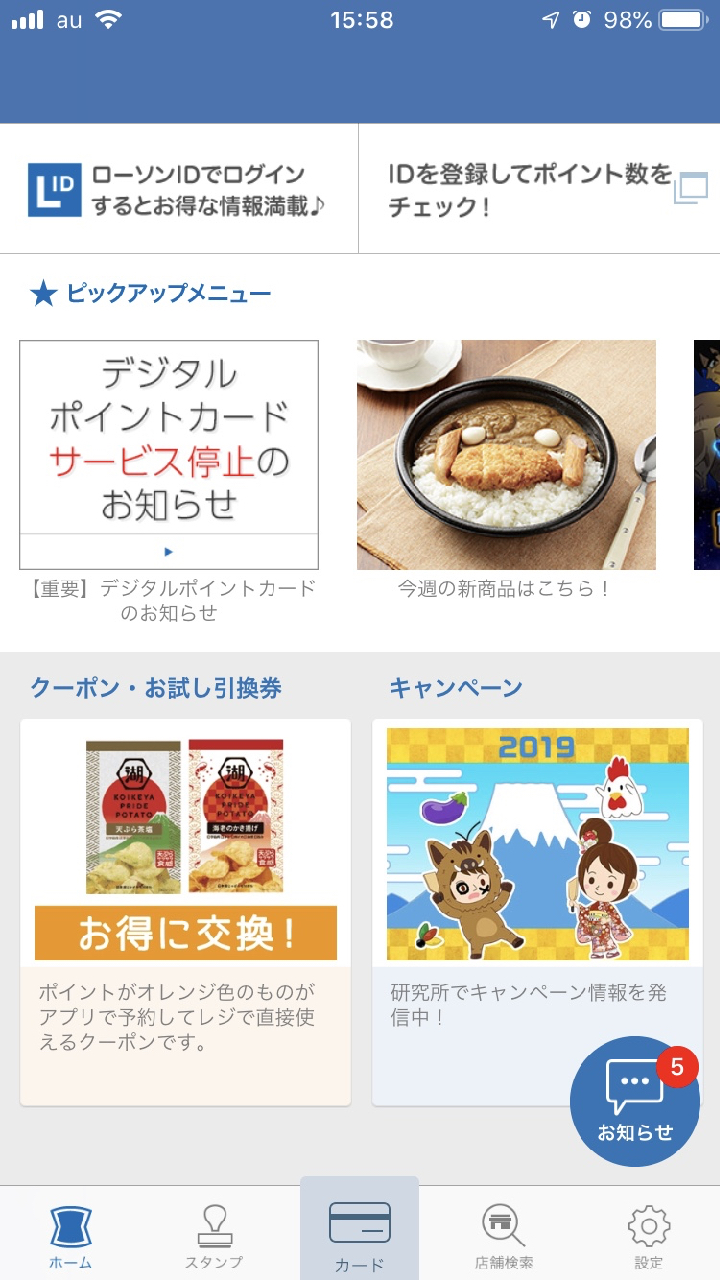Screen dimensions: 720x1280
Task: Open the 設定 tab
Action: pos(648,1235)
